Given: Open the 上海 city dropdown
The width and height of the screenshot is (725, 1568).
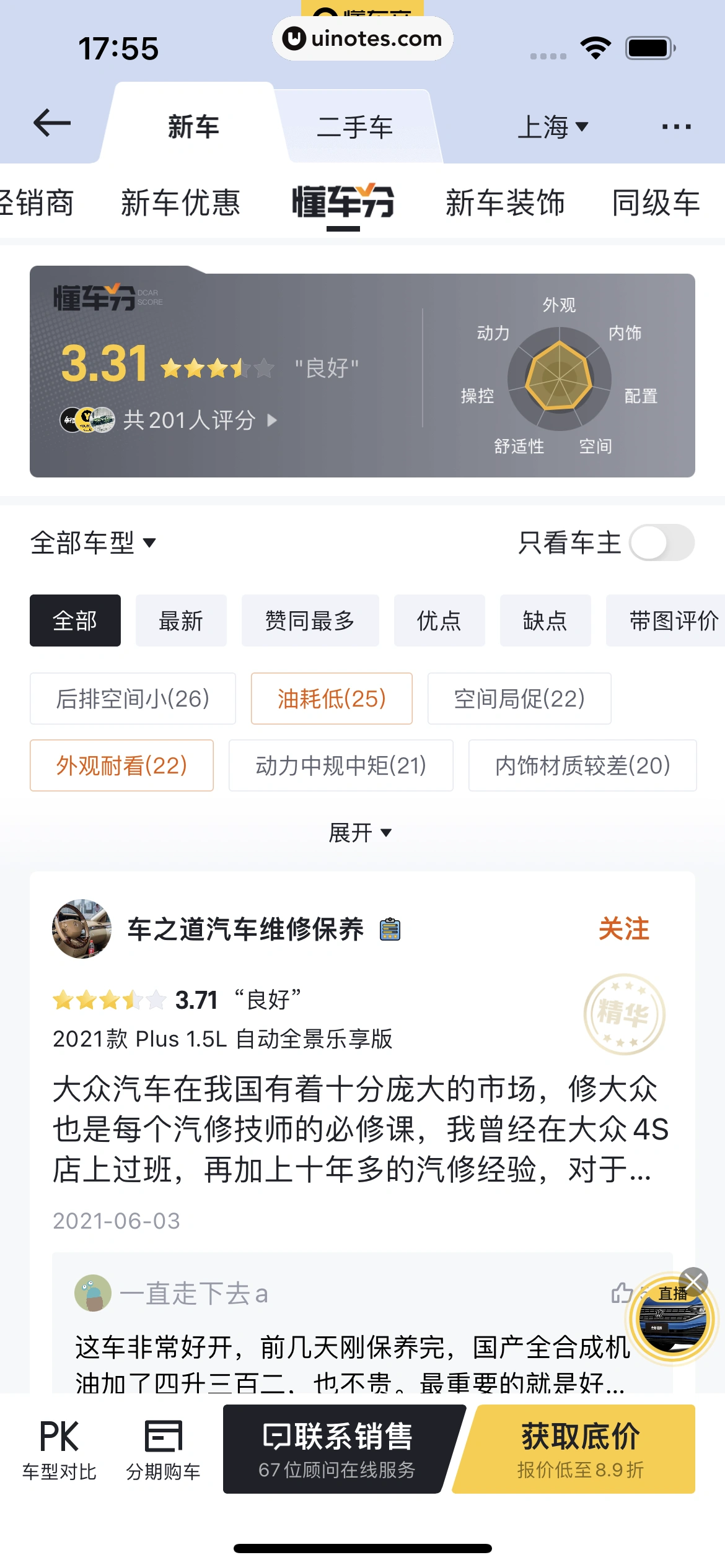Looking at the screenshot, I should click(x=552, y=127).
